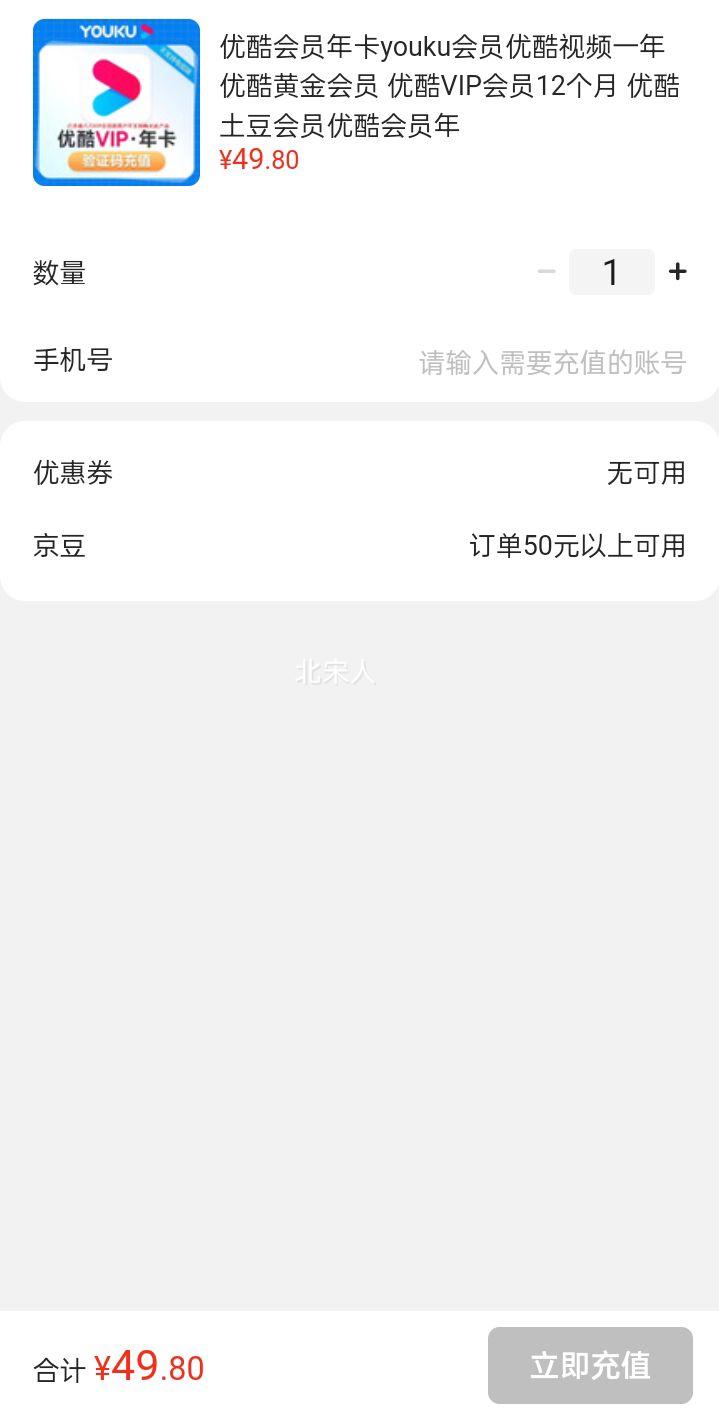719x1410 pixels.
Task: Tap 立即充值 to recharge now
Action: tap(590, 1365)
